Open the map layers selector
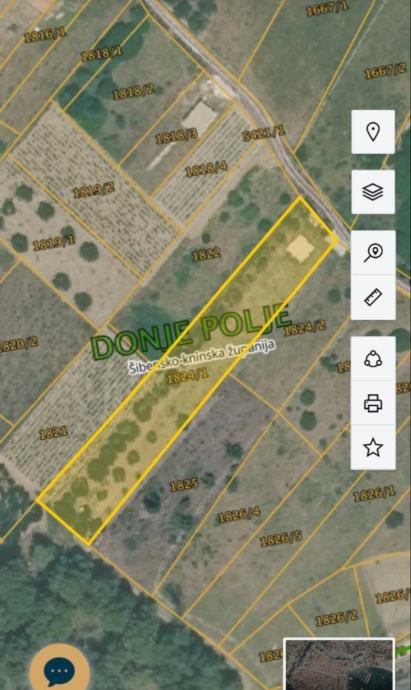The image size is (411, 690). pos(373,192)
